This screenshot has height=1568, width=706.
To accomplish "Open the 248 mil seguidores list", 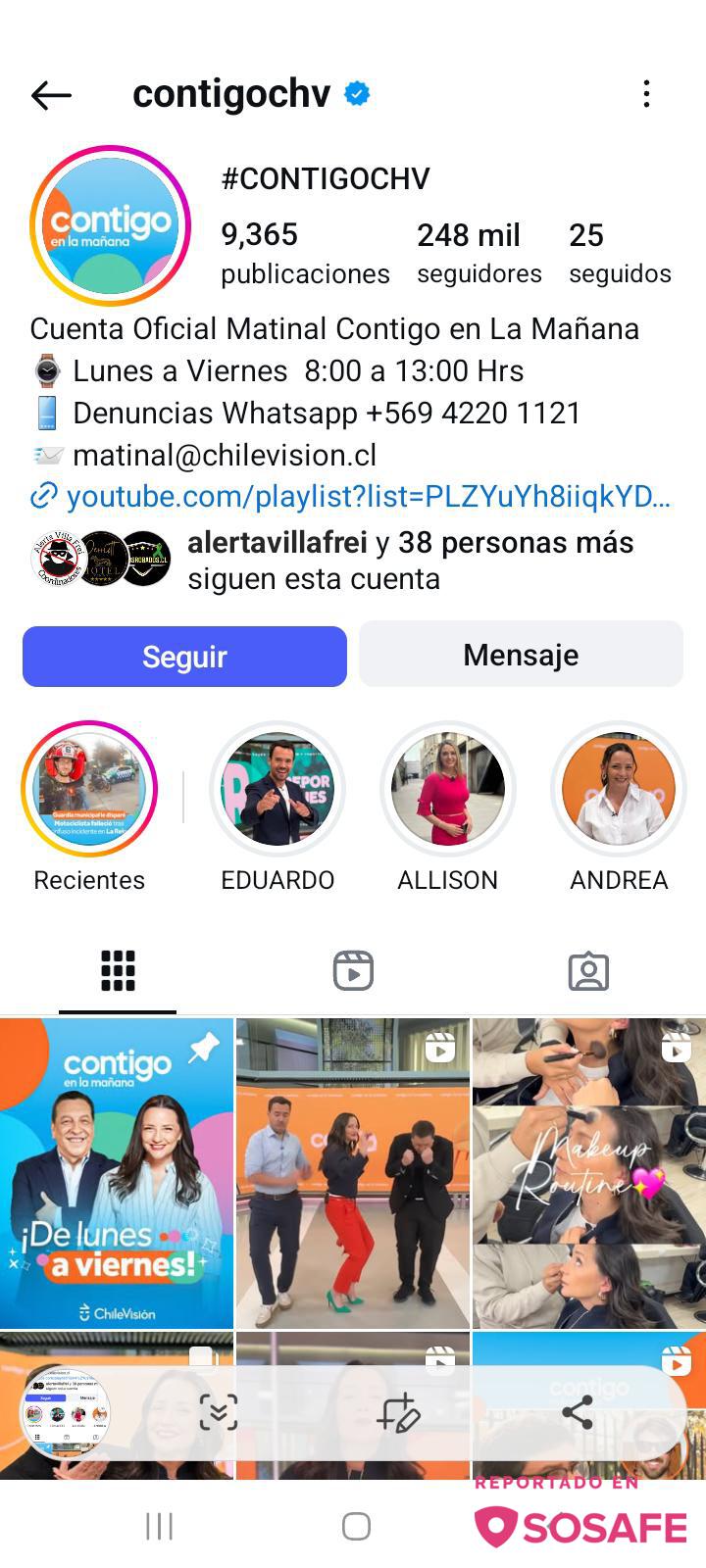I will [479, 253].
